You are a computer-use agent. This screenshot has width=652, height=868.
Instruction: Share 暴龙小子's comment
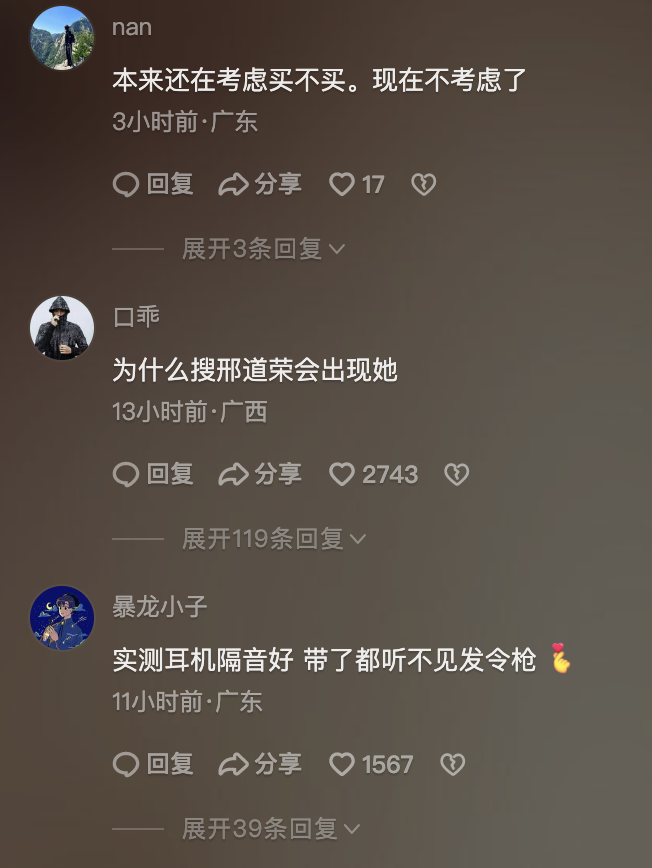(260, 765)
